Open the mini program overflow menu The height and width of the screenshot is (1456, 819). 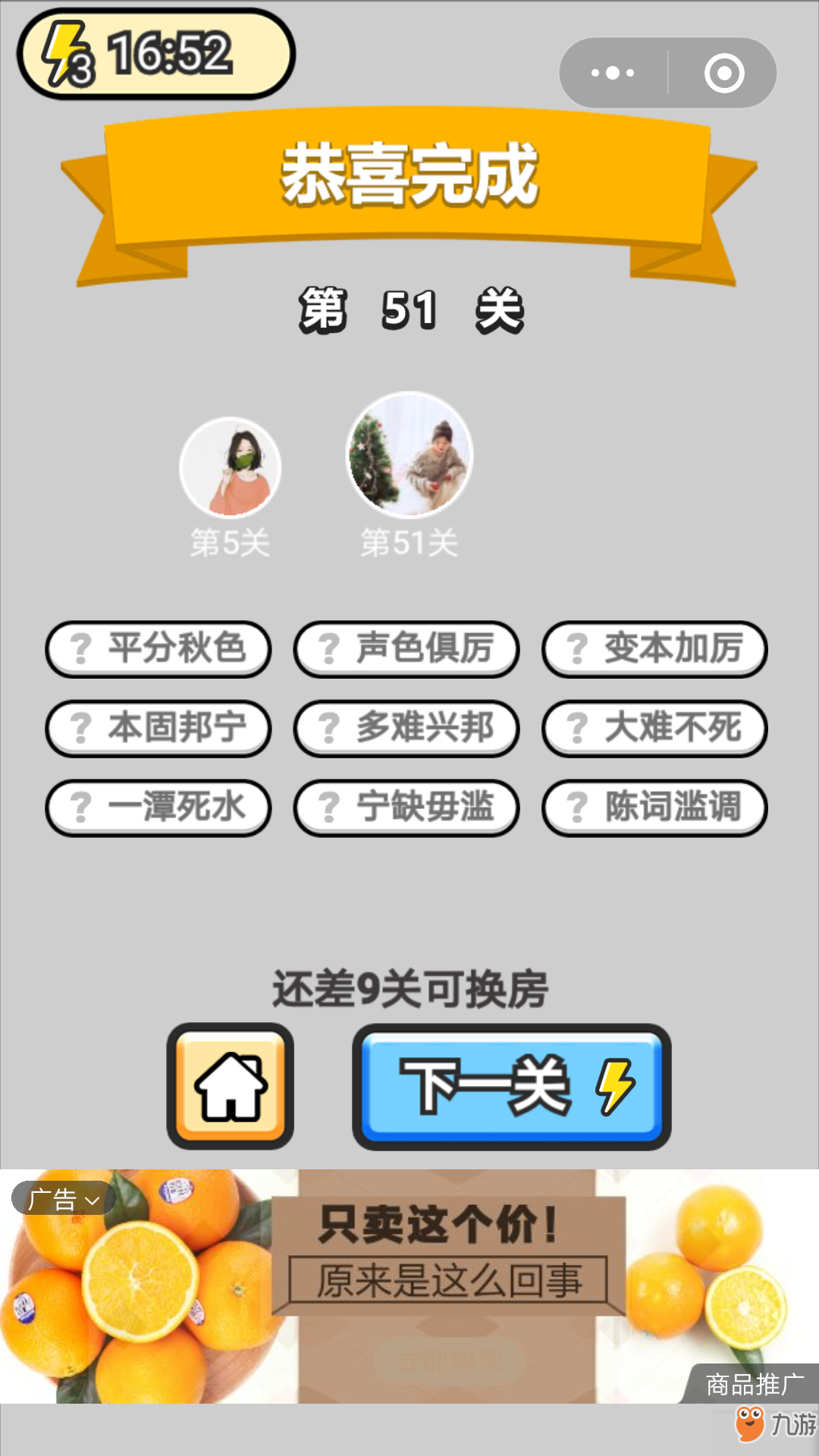[x=613, y=74]
